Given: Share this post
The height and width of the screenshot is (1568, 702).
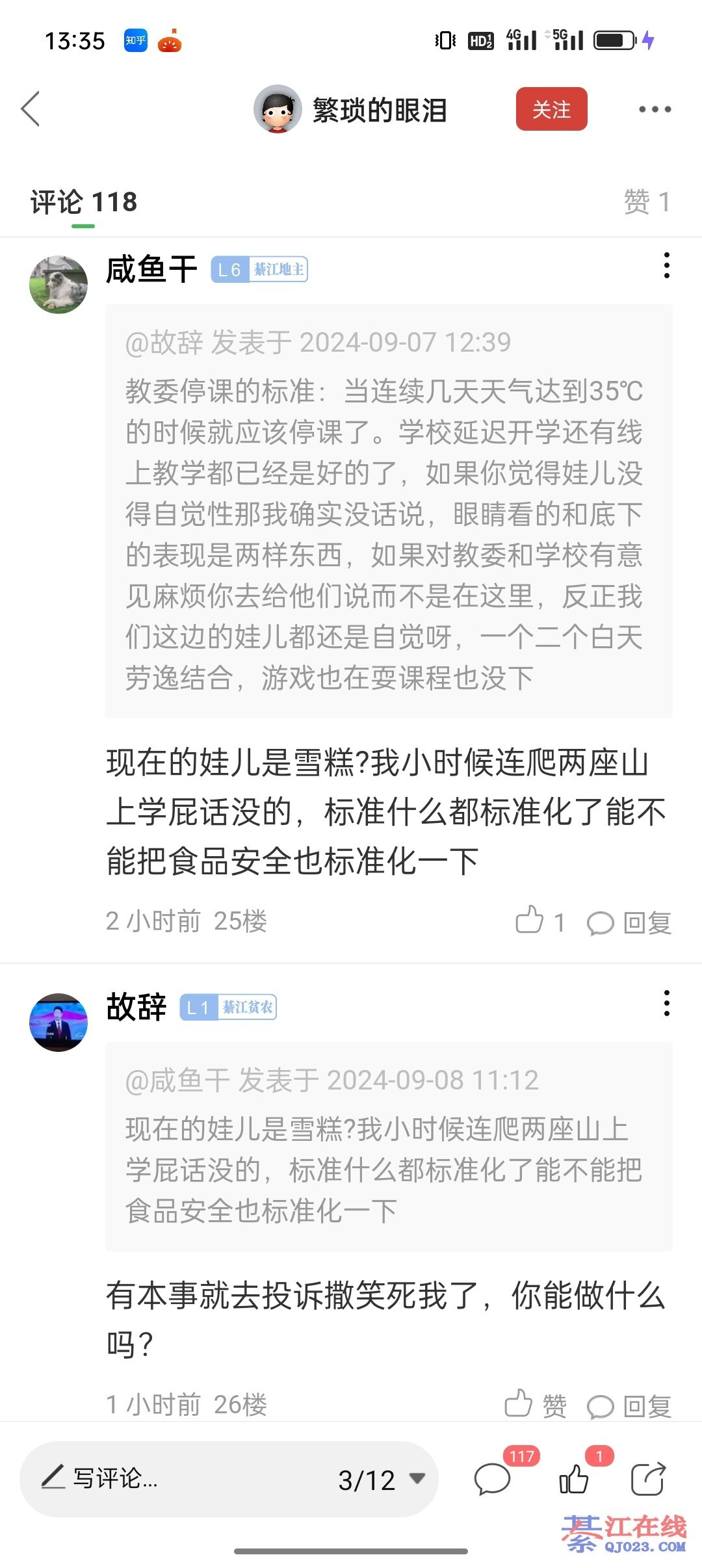Looking at the screenshot, I should pyautogui.click(x=648, y=1480).
